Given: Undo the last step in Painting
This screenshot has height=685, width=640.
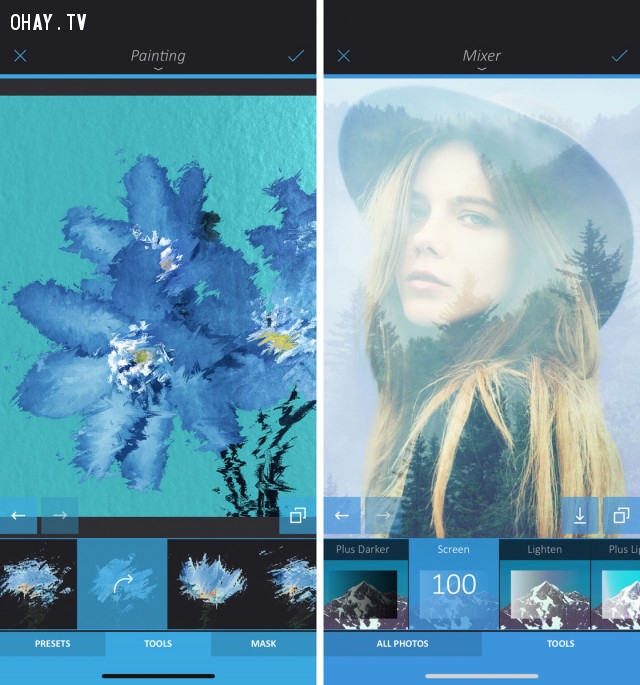Looking at the screenshot, I should 19,515.
